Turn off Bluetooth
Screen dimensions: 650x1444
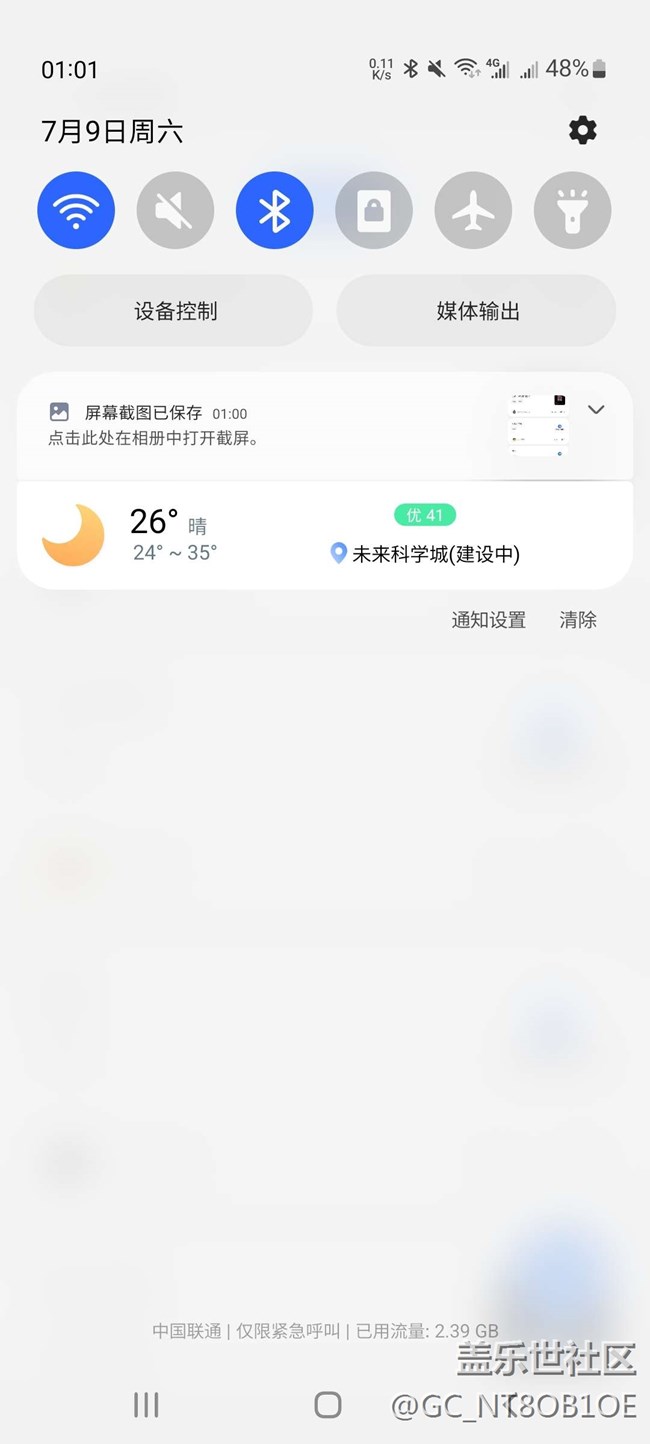274,211
